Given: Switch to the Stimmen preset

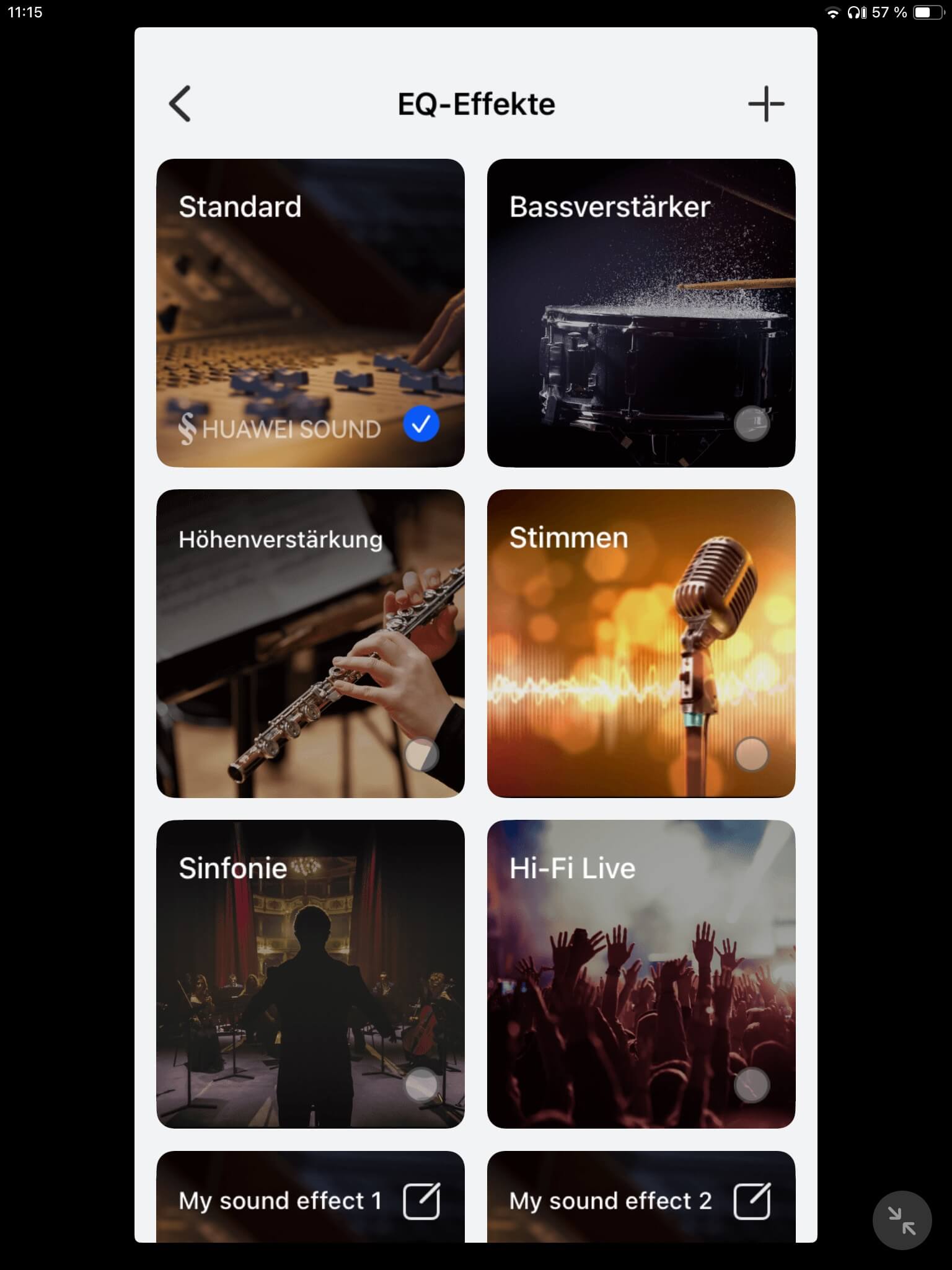Looking at the screenshot, I should (x=641, y=643).
